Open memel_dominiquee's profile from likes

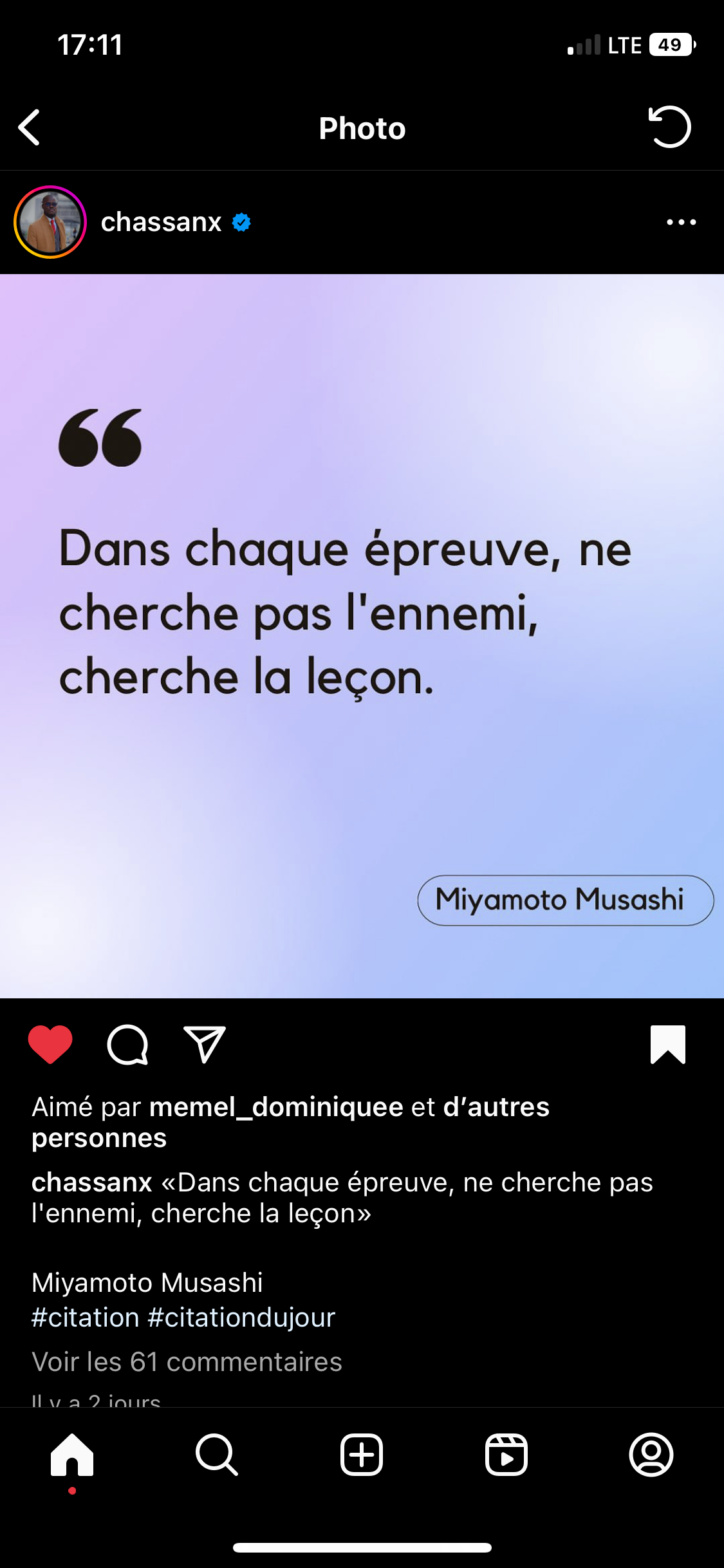277,1107
